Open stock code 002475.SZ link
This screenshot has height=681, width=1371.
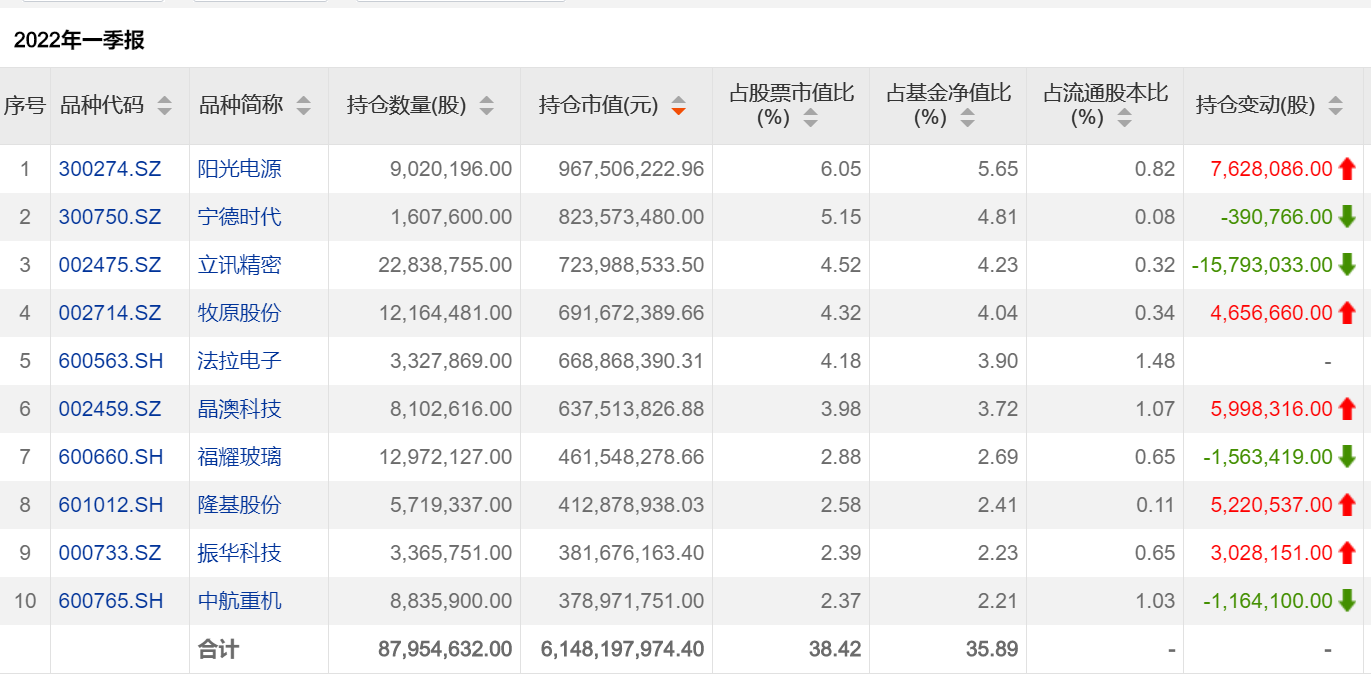pos(109,265)
